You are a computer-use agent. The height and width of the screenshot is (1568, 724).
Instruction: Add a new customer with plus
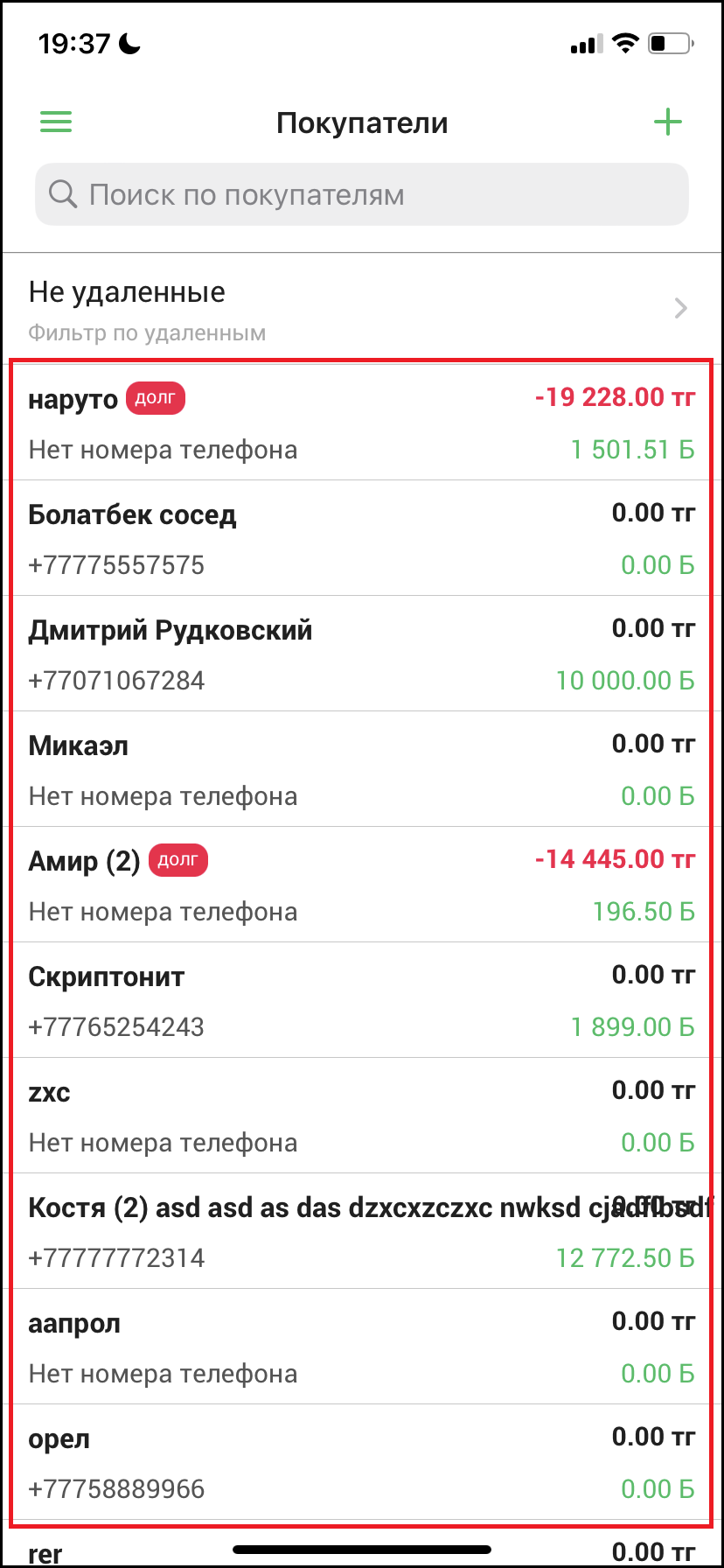click(667, 122)
